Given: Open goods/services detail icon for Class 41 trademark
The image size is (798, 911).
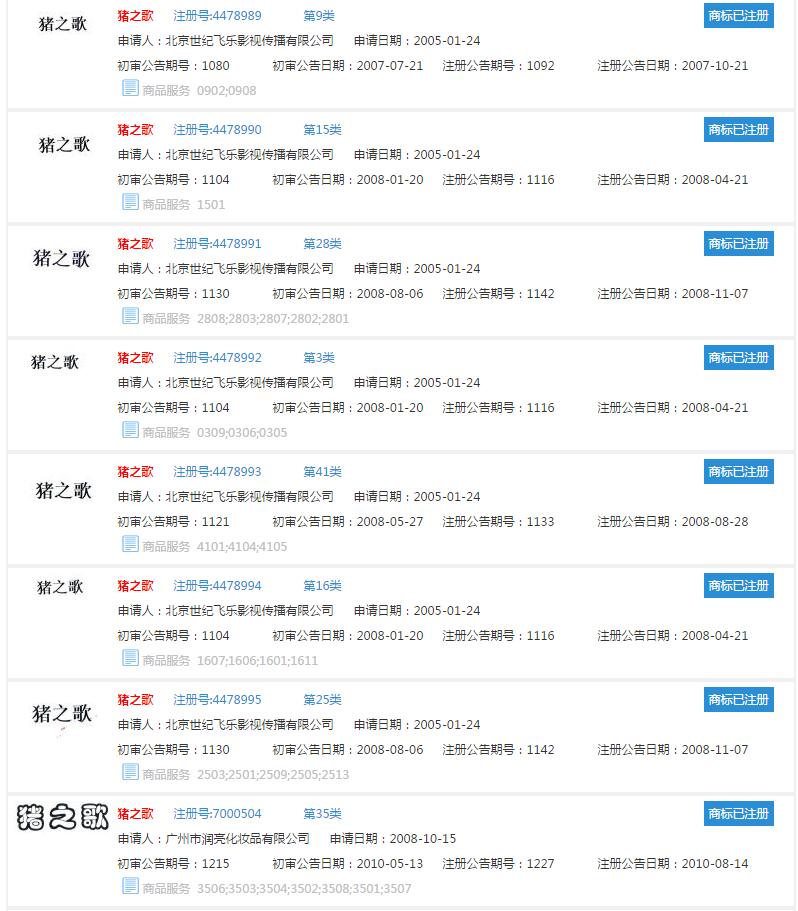Looking at the screenshot, I should tap(130, 545).
